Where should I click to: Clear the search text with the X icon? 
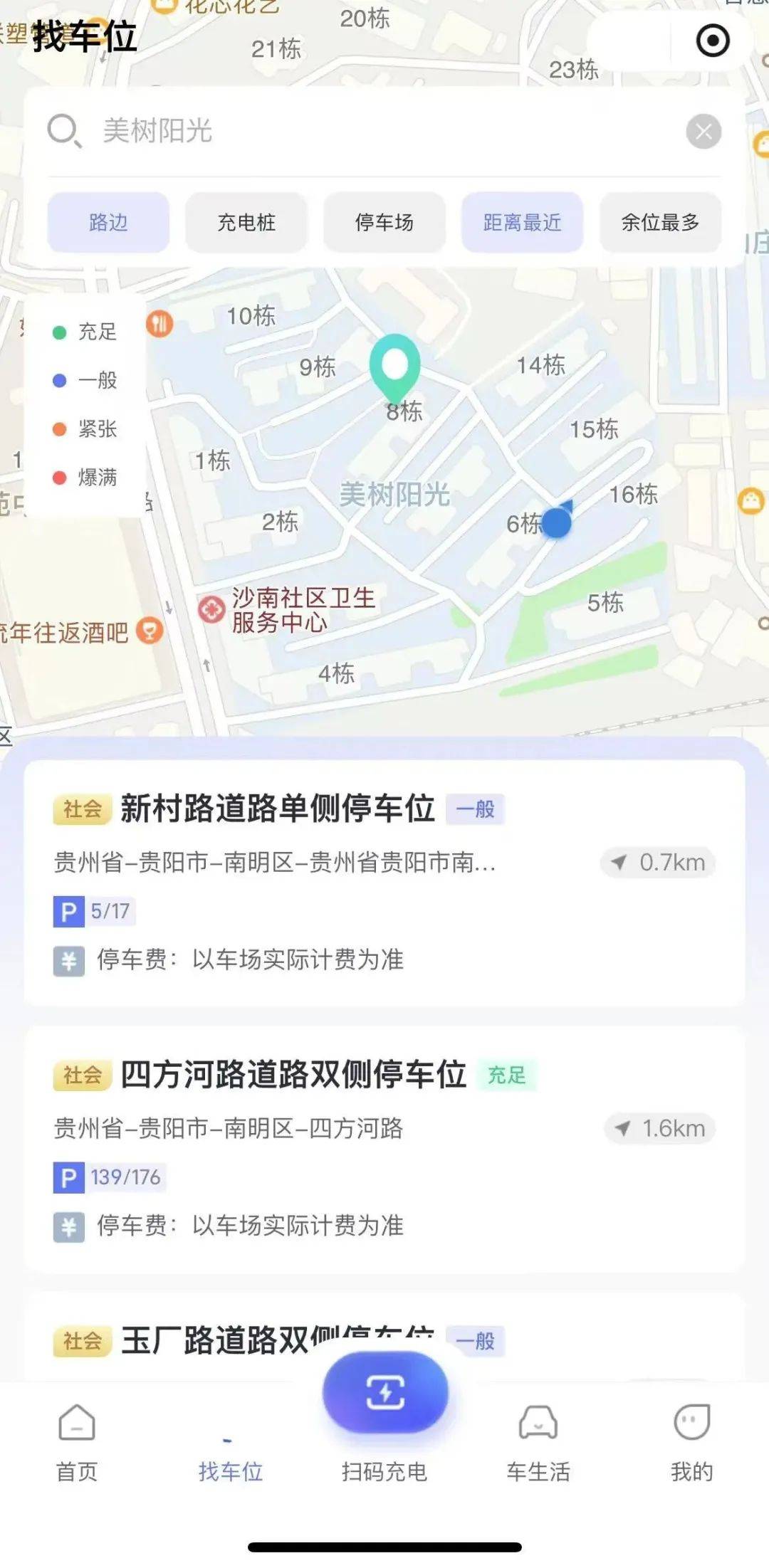click(x=703, y=132)
